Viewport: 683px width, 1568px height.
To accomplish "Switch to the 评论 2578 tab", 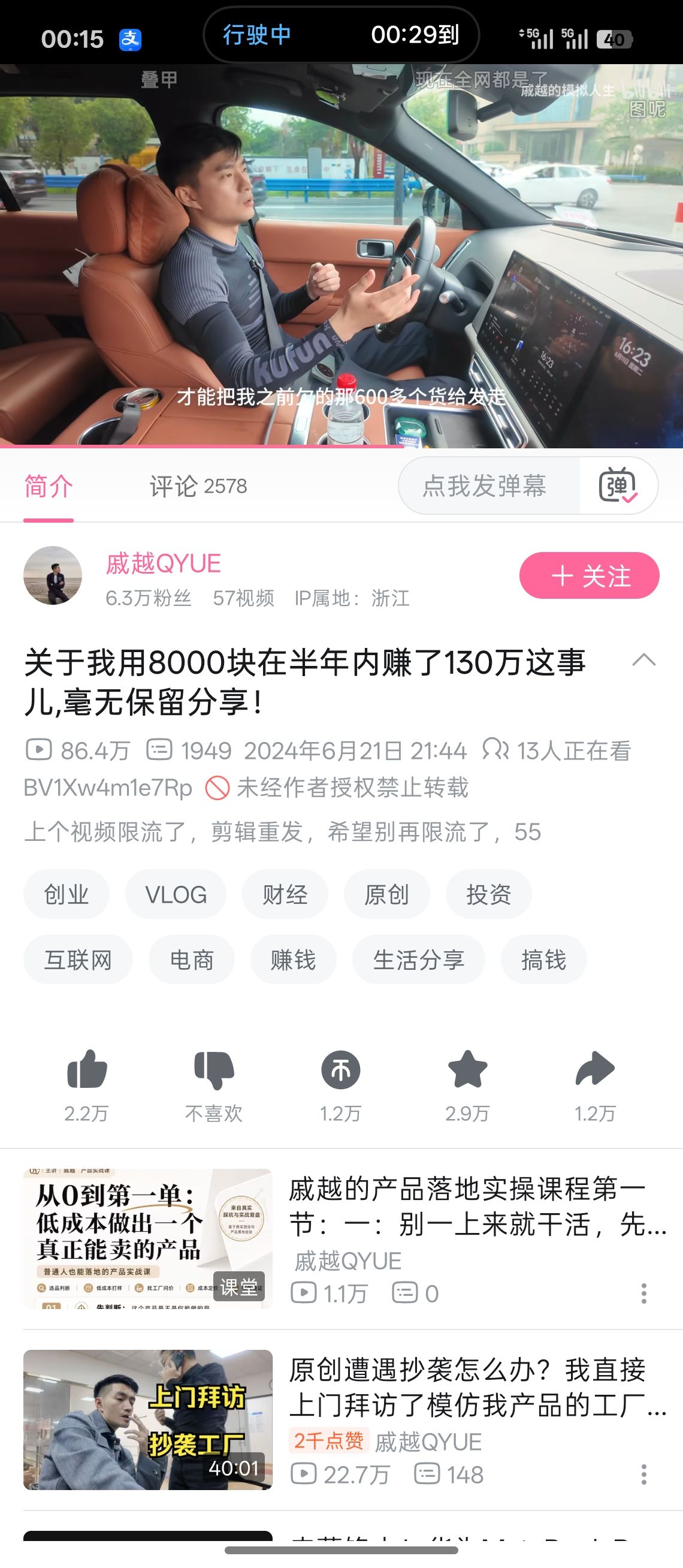I will 198,486.
